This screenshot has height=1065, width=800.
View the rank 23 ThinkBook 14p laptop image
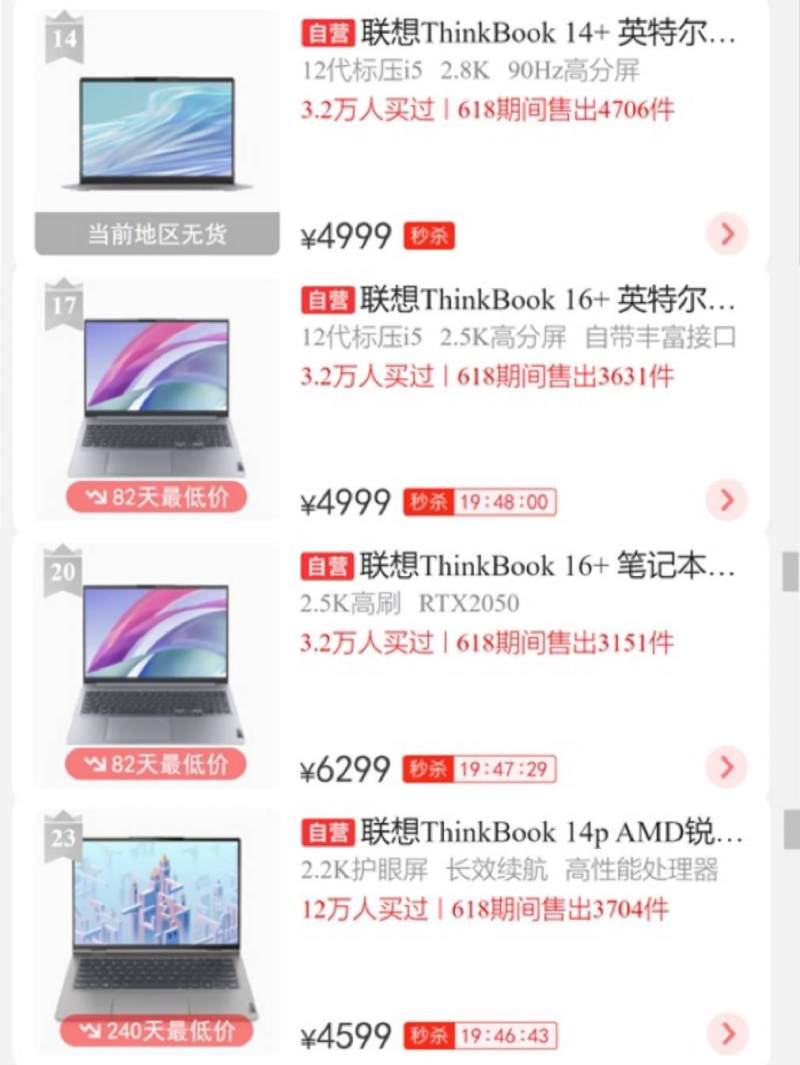pos(157,920)
